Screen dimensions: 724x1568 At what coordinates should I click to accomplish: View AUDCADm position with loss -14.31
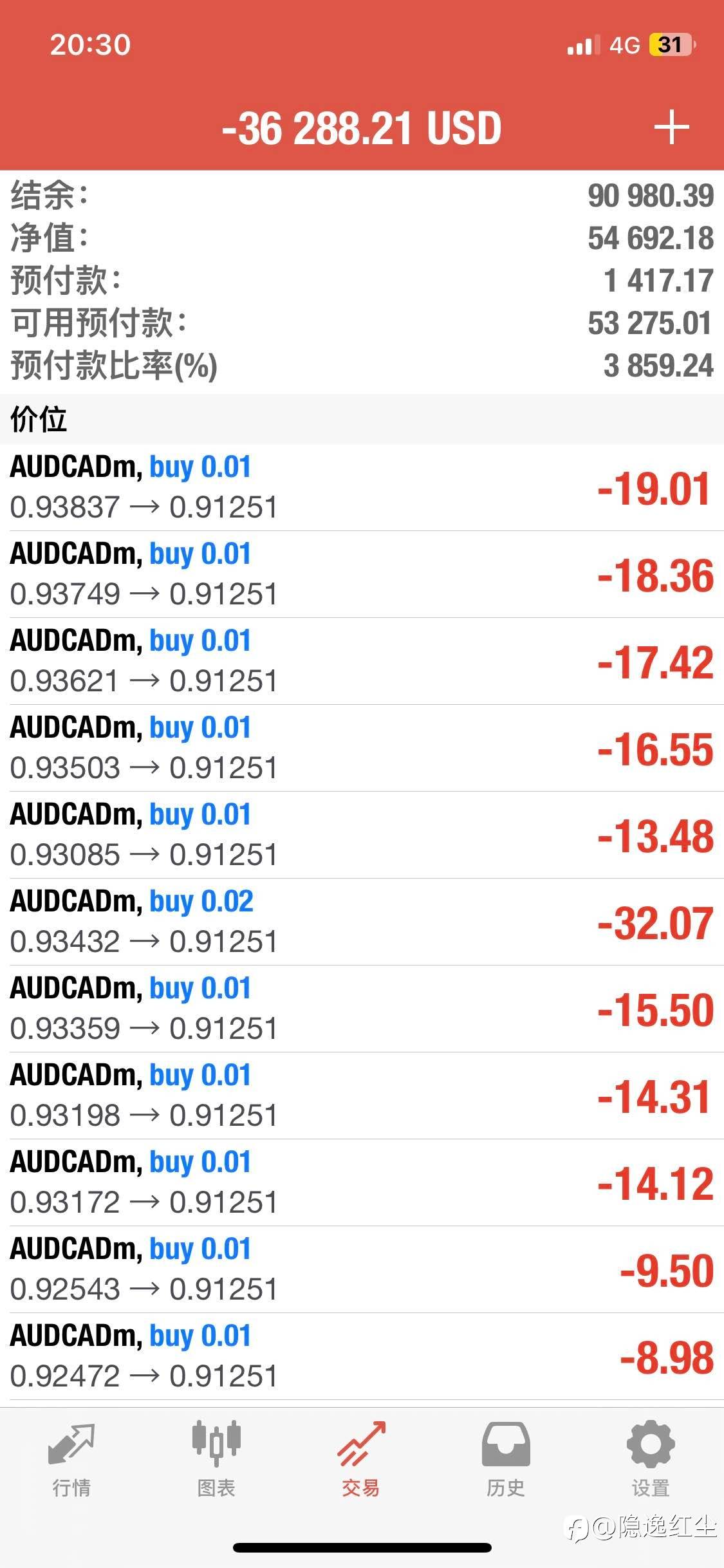(x=362, y=1096)
